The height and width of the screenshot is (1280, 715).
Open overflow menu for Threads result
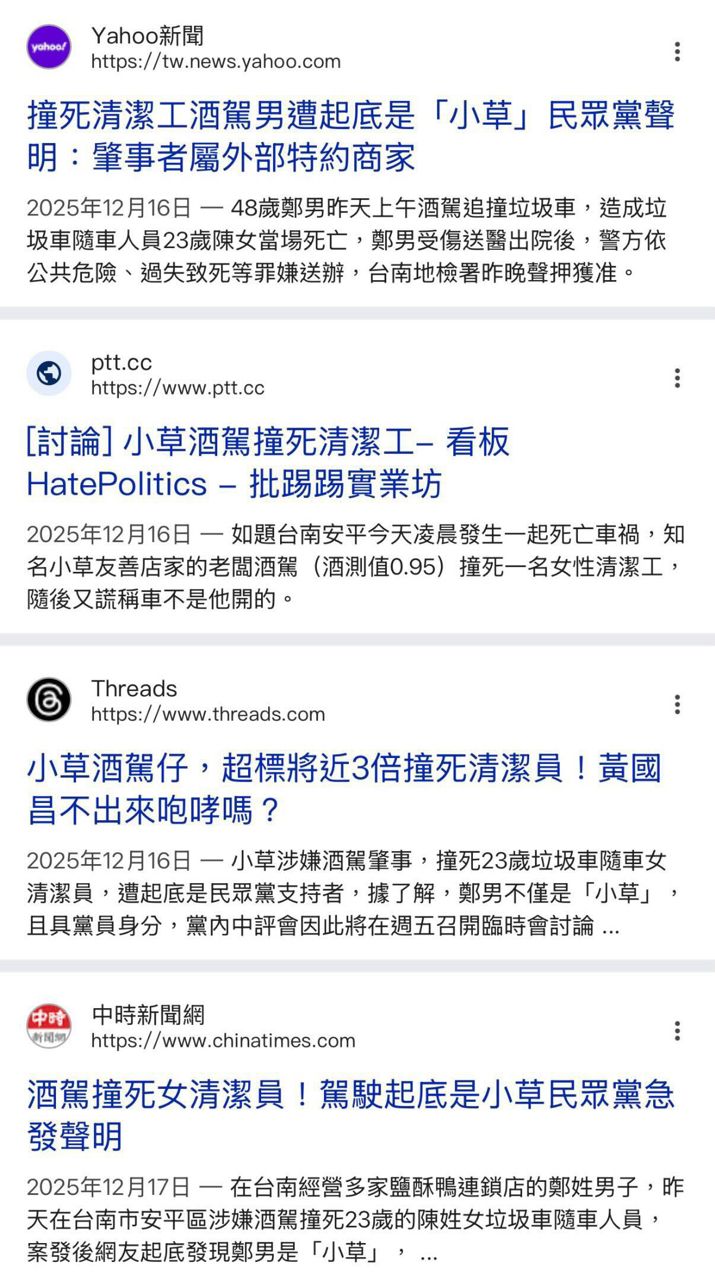point(677,704)
